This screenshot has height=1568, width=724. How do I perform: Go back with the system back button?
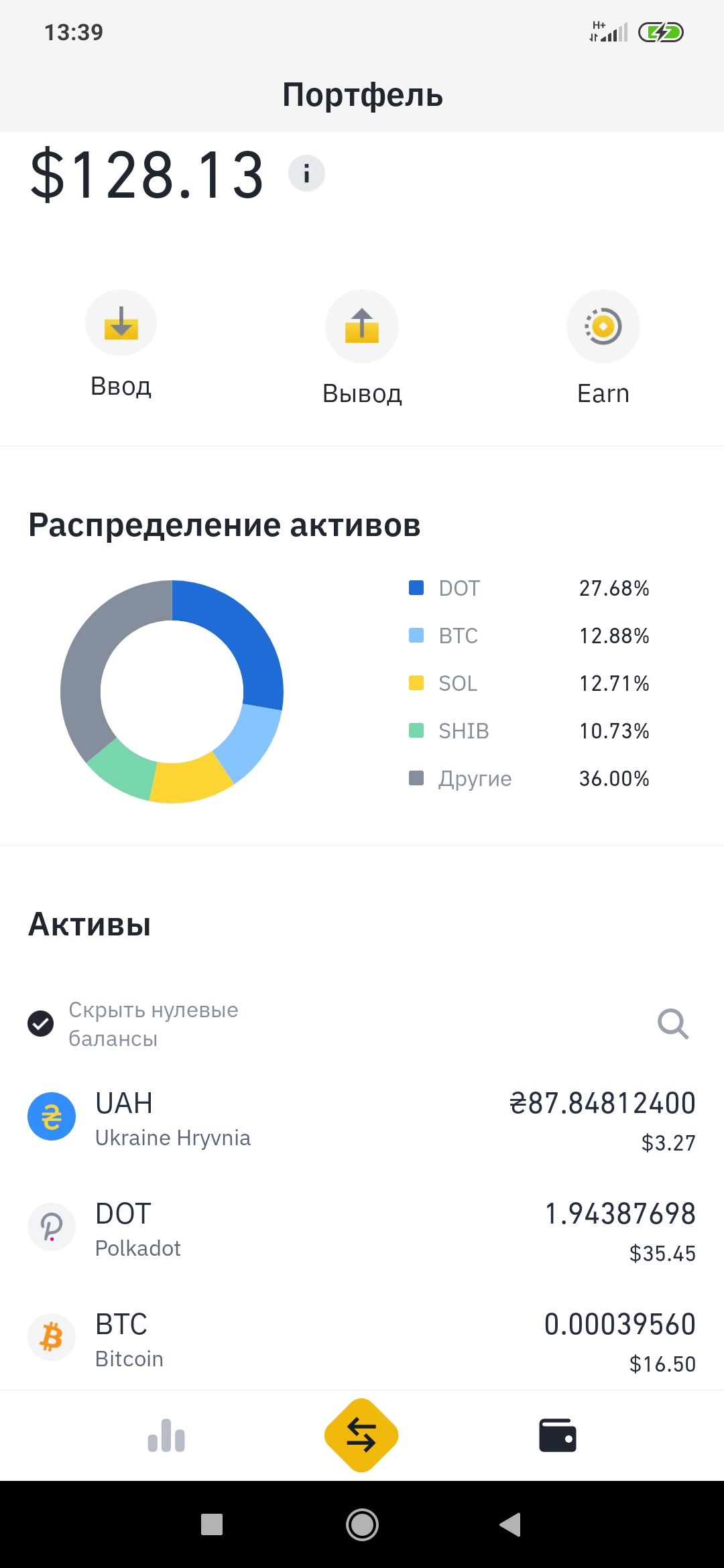point(511,1524)
